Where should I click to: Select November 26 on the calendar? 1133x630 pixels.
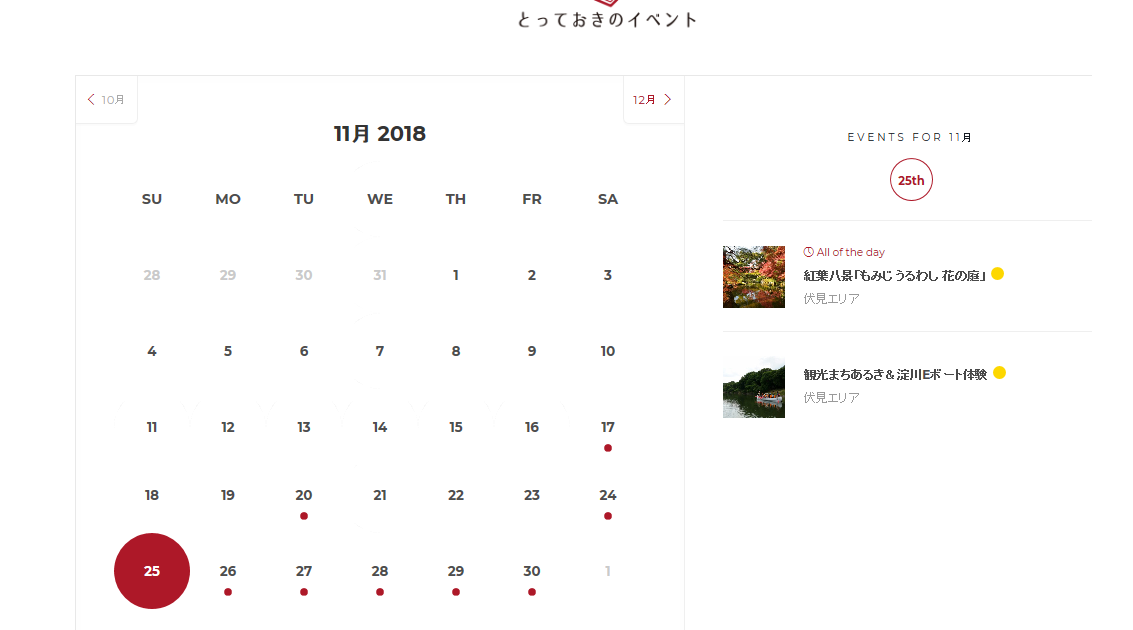point(228,572)
